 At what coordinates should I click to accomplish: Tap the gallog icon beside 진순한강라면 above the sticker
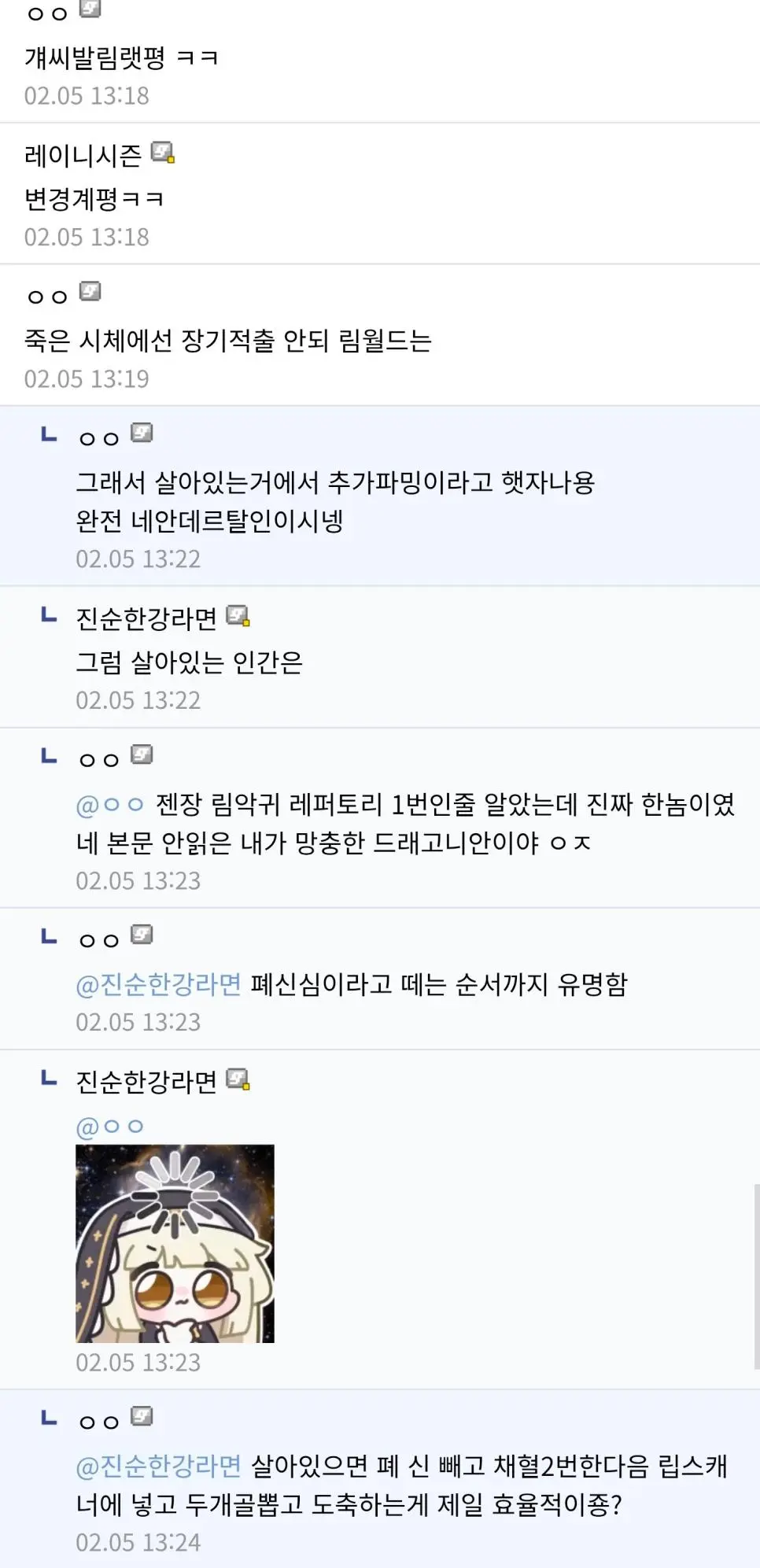click(x=238, y=1079)
